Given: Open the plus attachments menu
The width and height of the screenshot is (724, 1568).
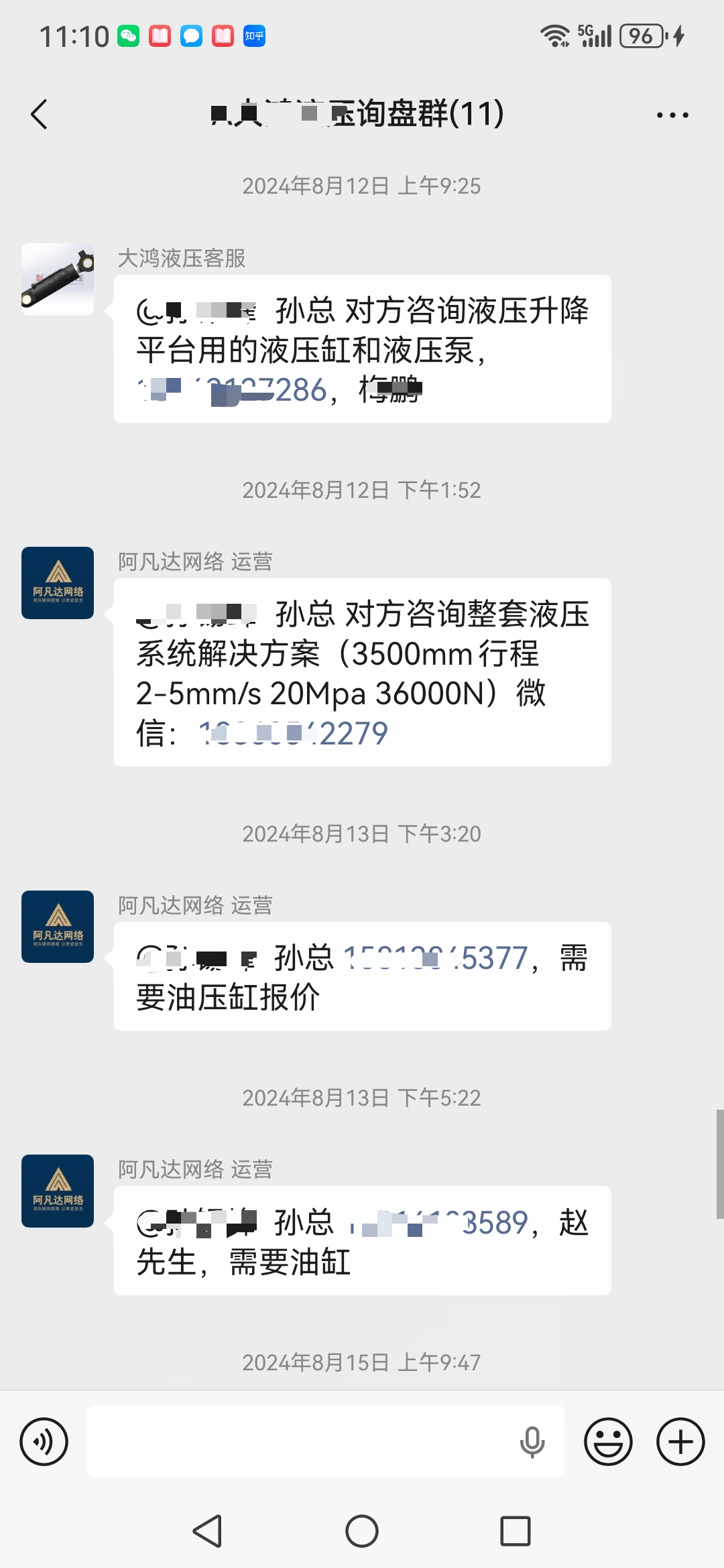Looking at the screenshot, I should click(680, 1441).
